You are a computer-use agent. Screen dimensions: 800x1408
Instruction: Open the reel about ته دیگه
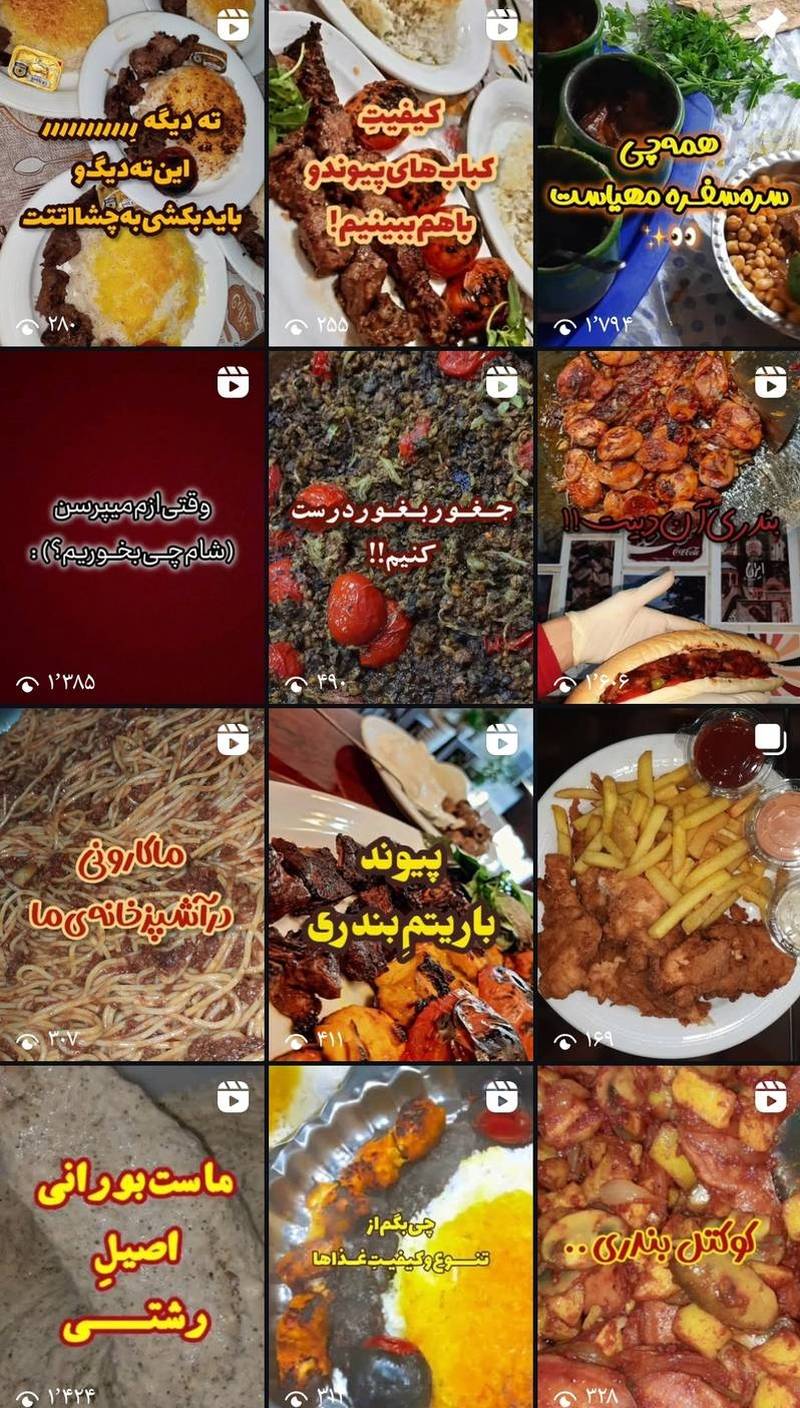[132, 172]
